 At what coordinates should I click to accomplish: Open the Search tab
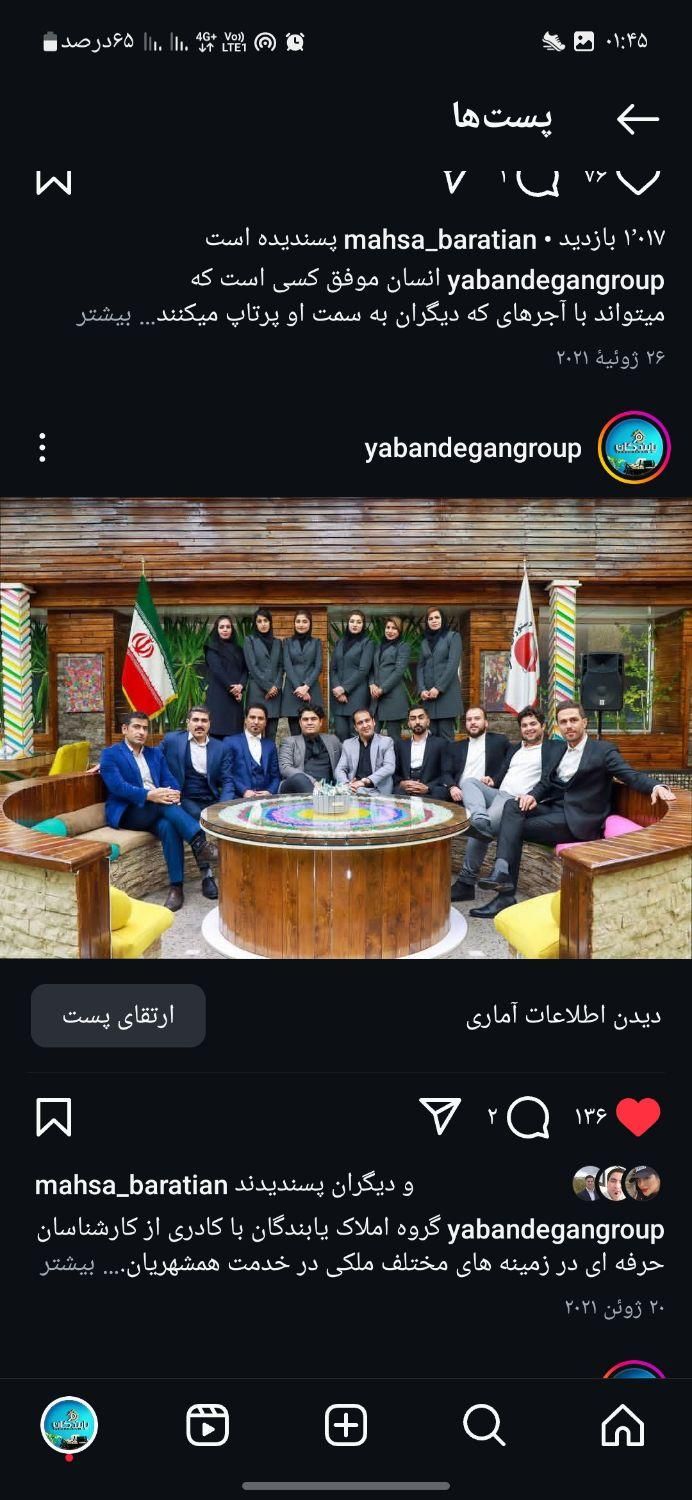(x=484, y=1425)
